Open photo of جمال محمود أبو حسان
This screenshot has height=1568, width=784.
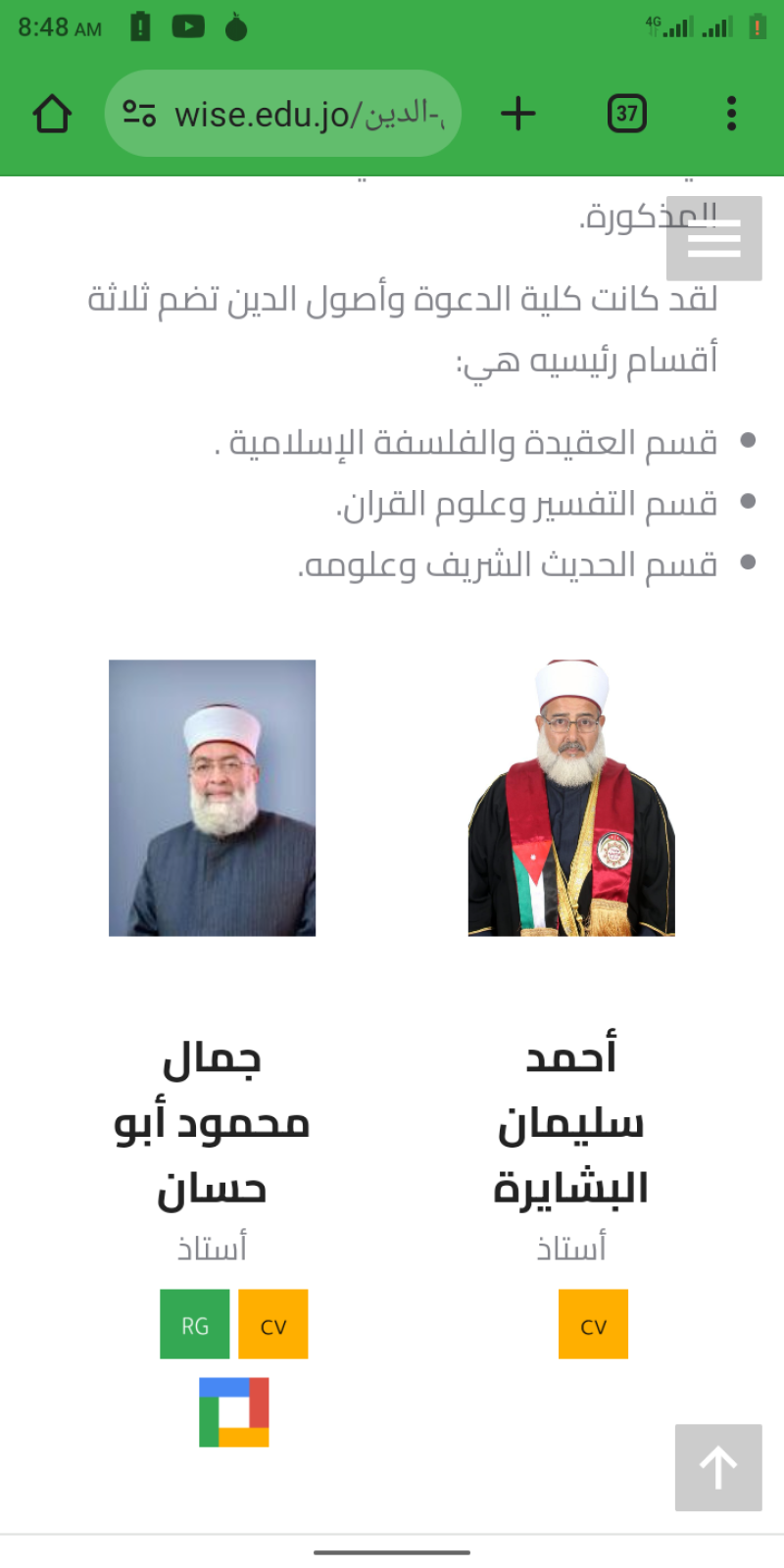(212, 798)
